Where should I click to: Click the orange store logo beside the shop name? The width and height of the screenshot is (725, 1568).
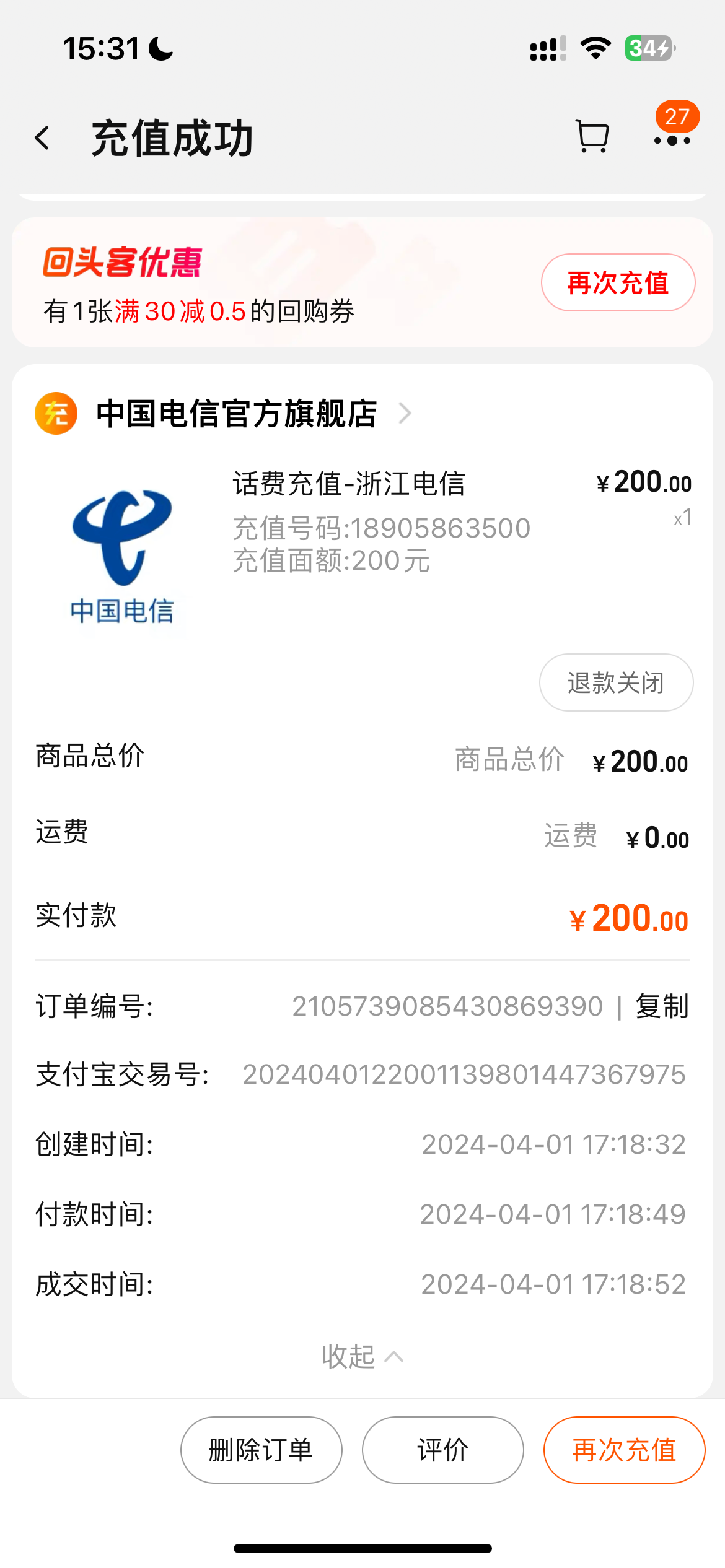(x=55, y=412)
